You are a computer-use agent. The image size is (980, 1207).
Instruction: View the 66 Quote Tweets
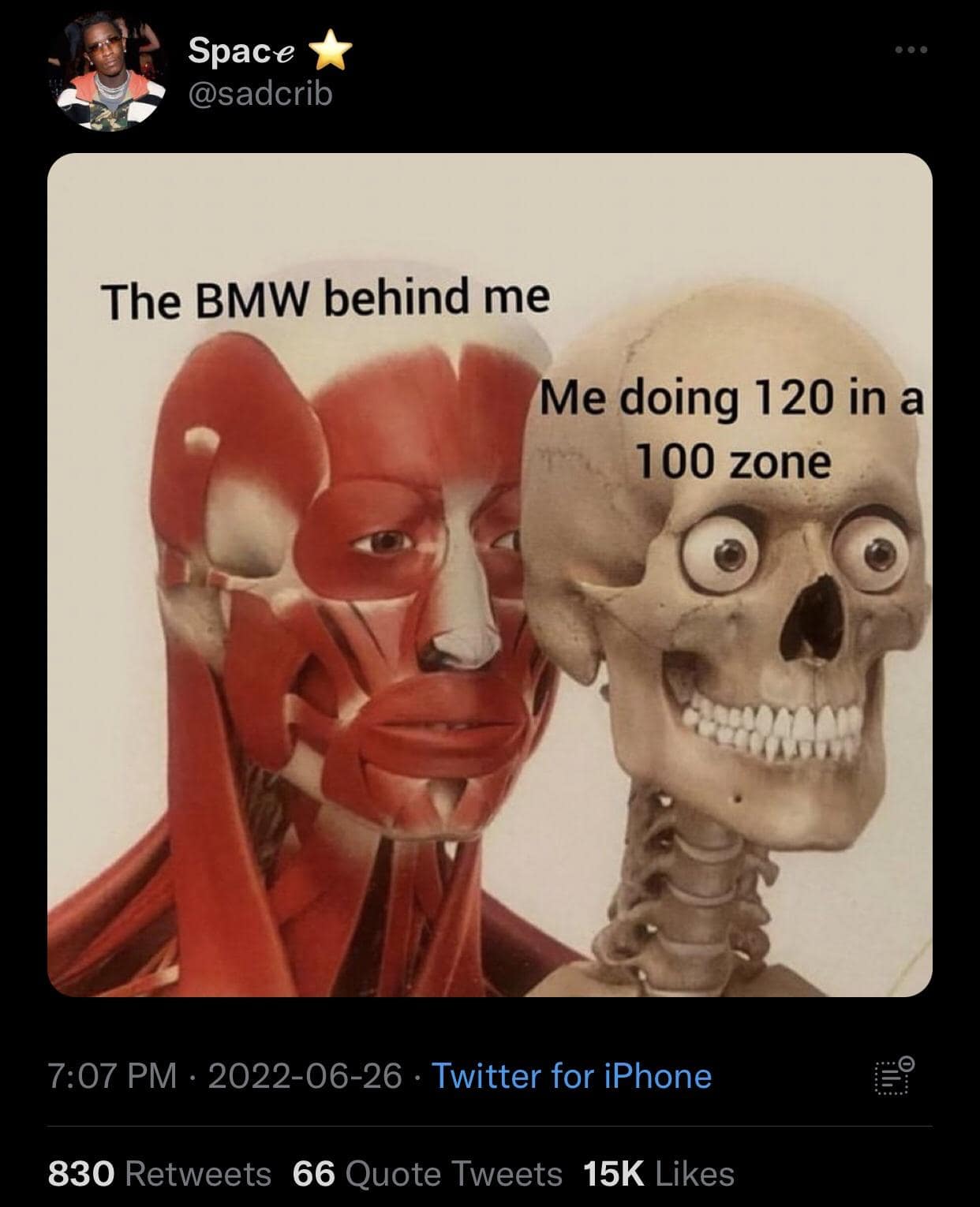[427, 1174]
